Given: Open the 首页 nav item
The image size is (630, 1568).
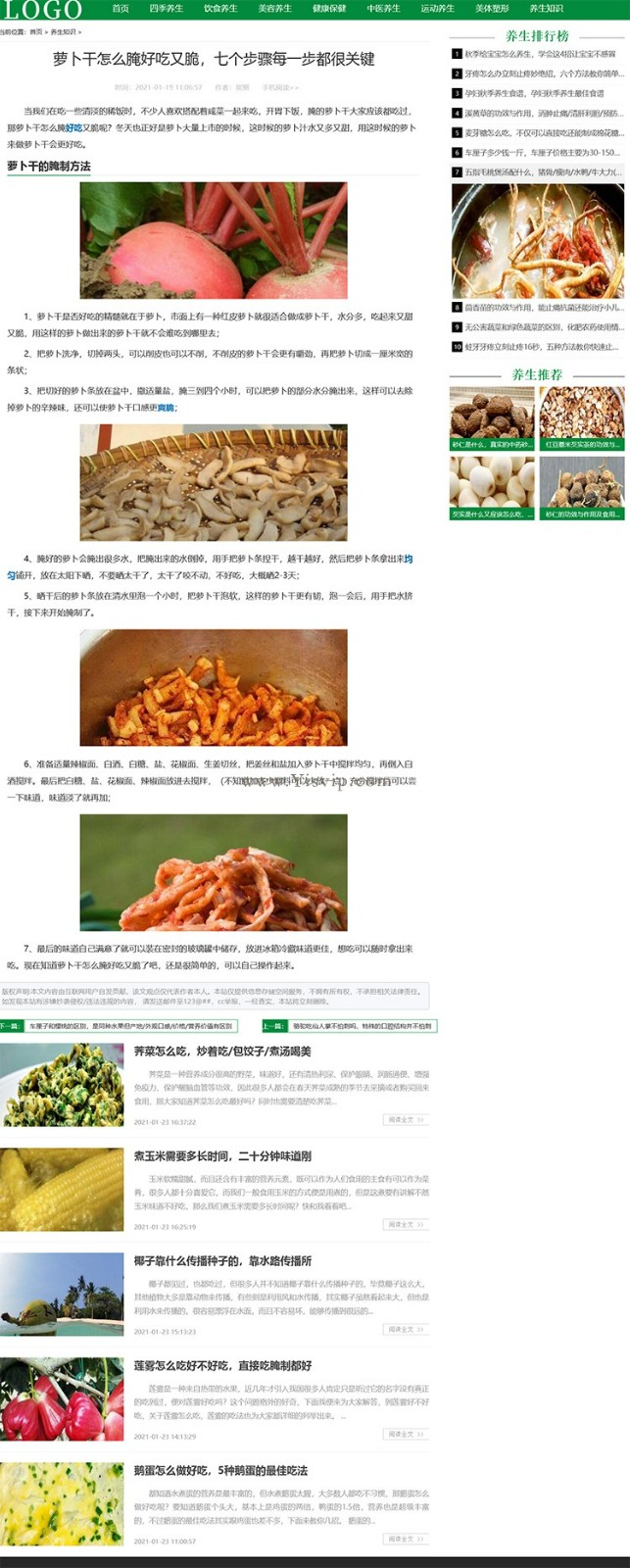Looking at the screenshot, I should [121, 9].
